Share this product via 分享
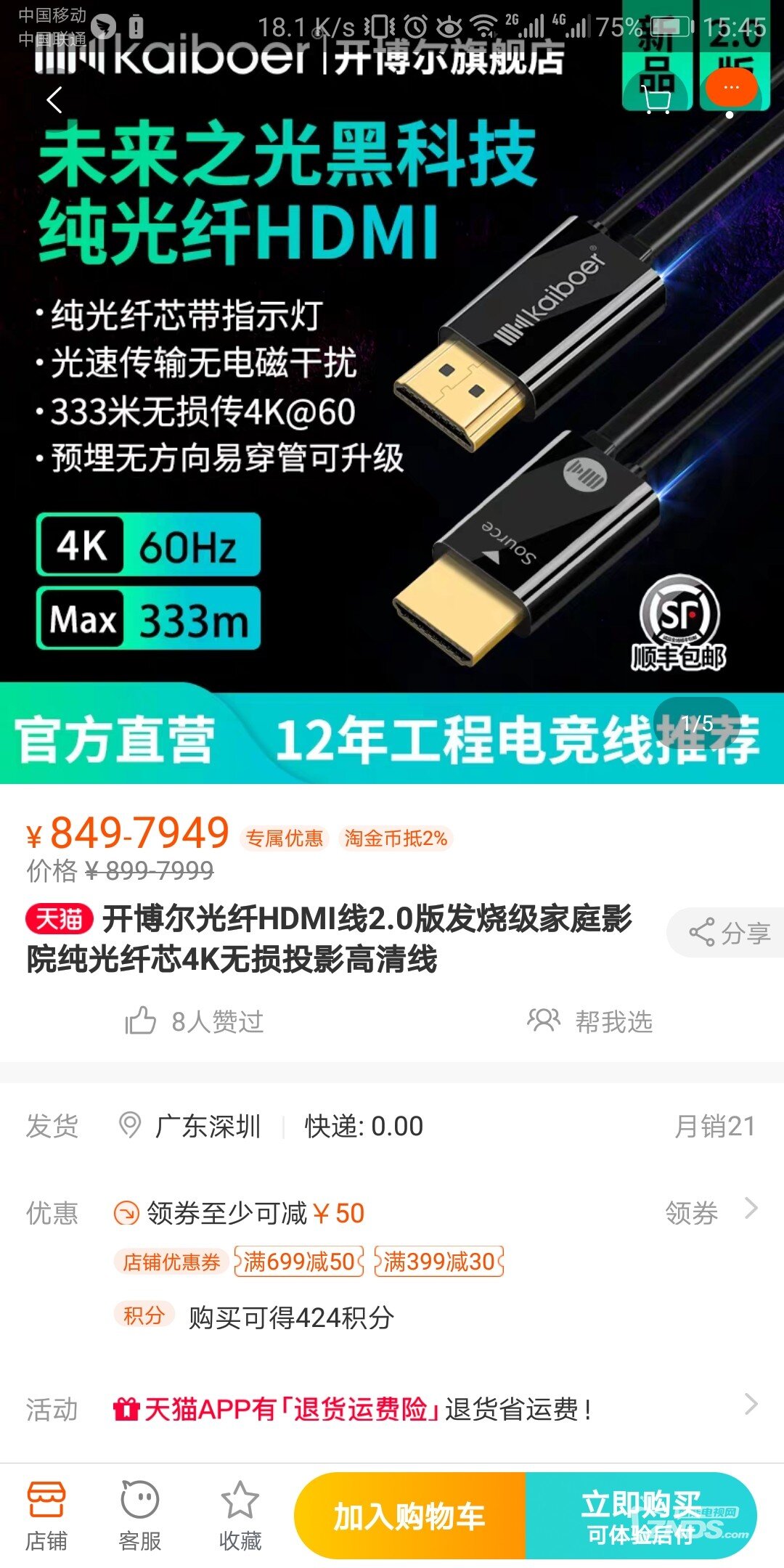 [x=729, y=933]
